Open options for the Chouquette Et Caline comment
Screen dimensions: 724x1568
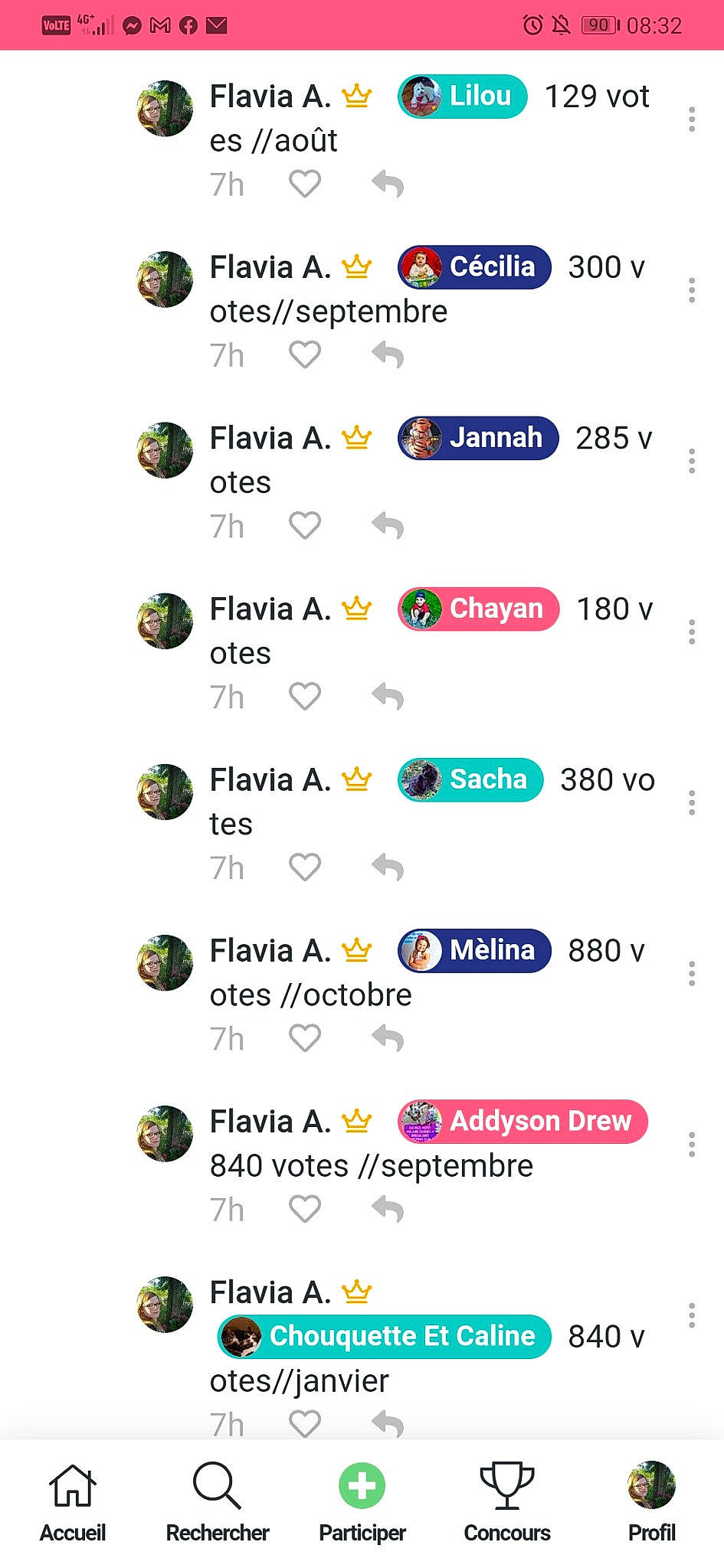691,1315
